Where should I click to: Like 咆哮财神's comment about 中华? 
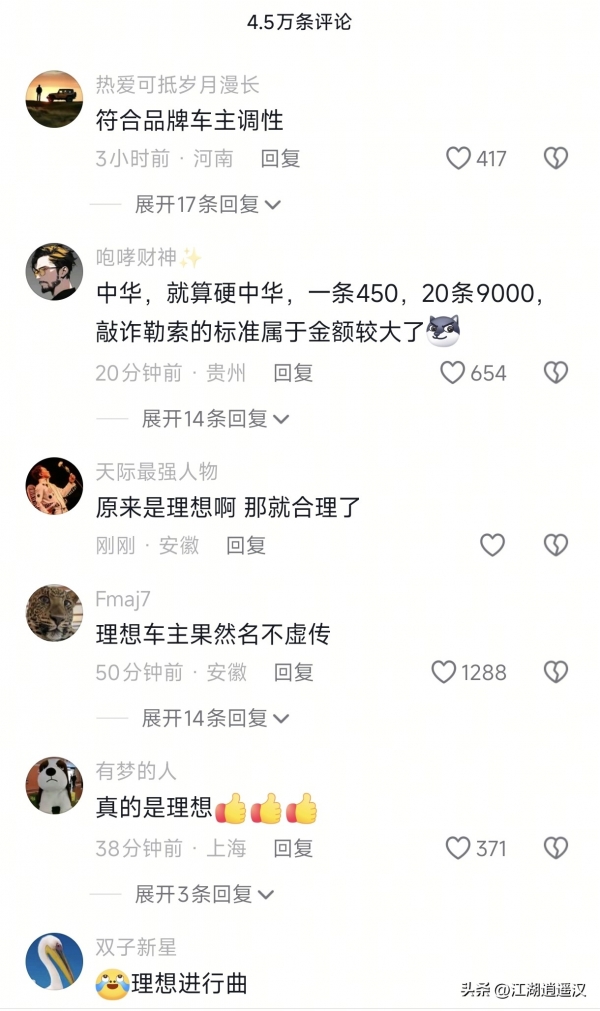coord(453,373)
